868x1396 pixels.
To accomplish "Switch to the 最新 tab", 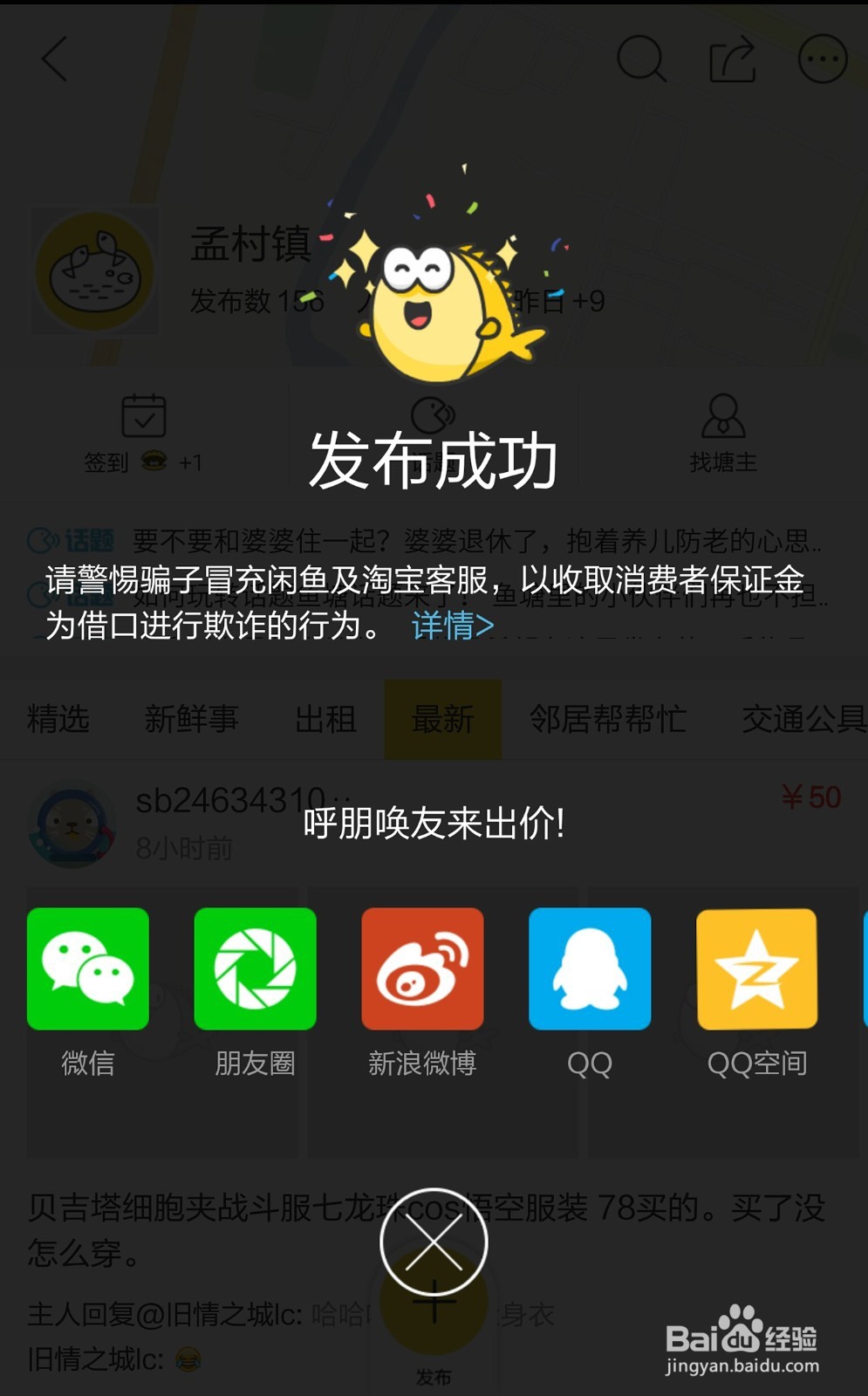I will pyautogui.click(x=443, y=718).
